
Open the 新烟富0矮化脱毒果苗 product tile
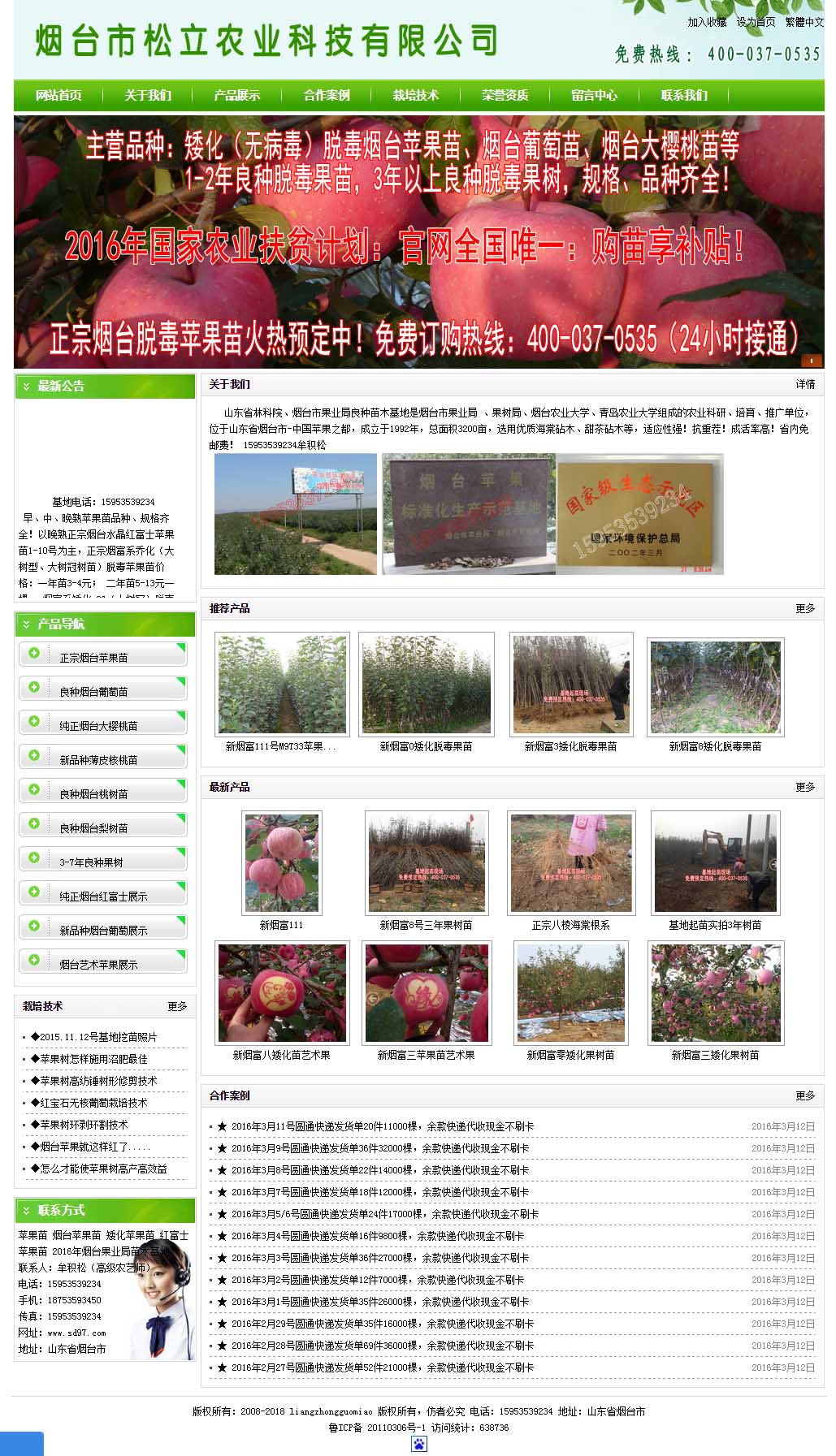coord(426,684)
